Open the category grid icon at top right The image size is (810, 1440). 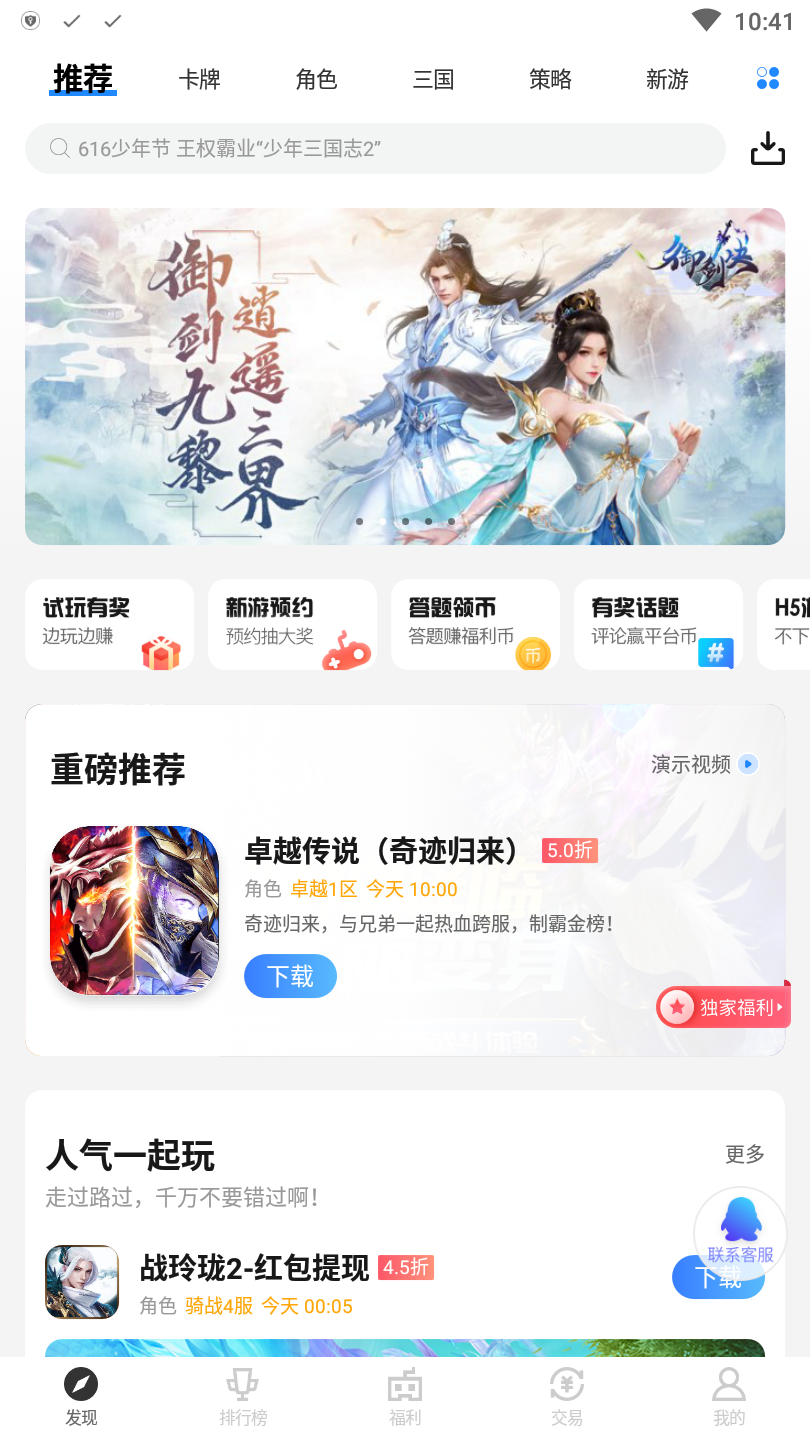point(767,78)
